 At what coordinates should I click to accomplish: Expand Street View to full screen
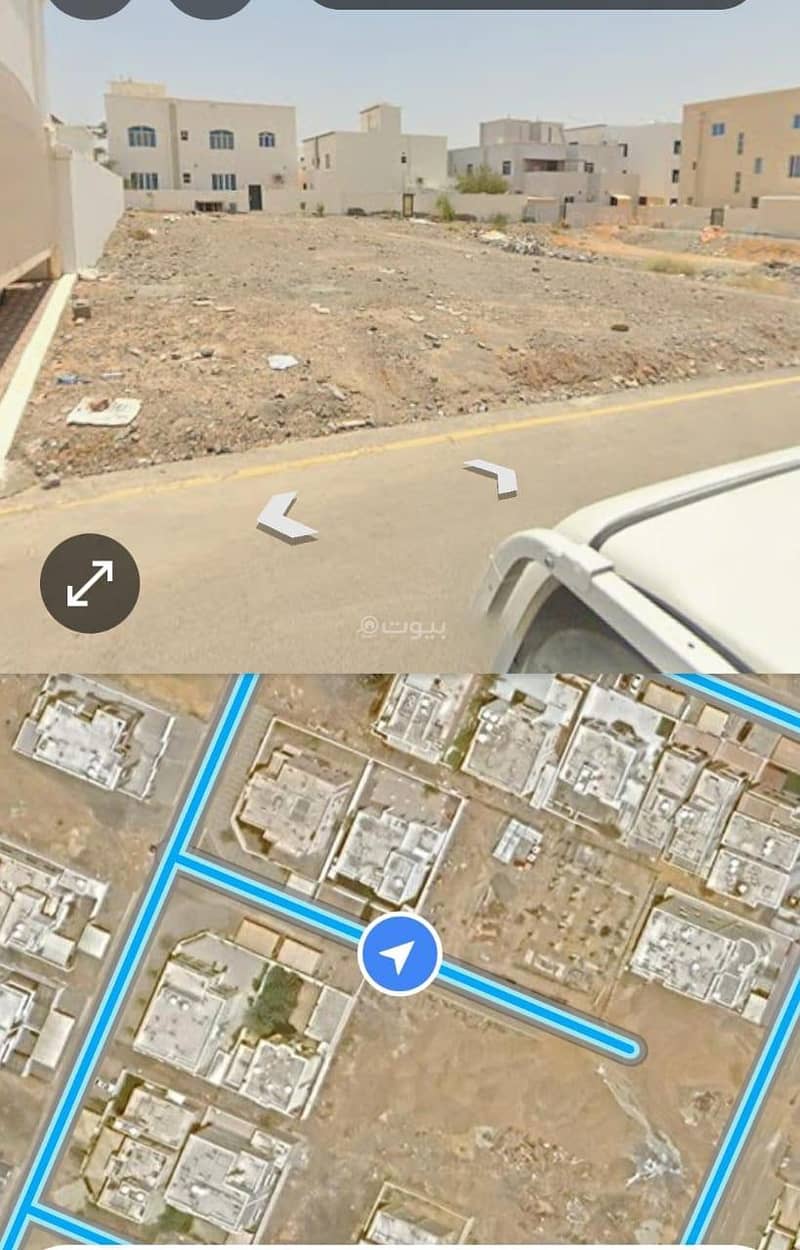coord(90,583)
